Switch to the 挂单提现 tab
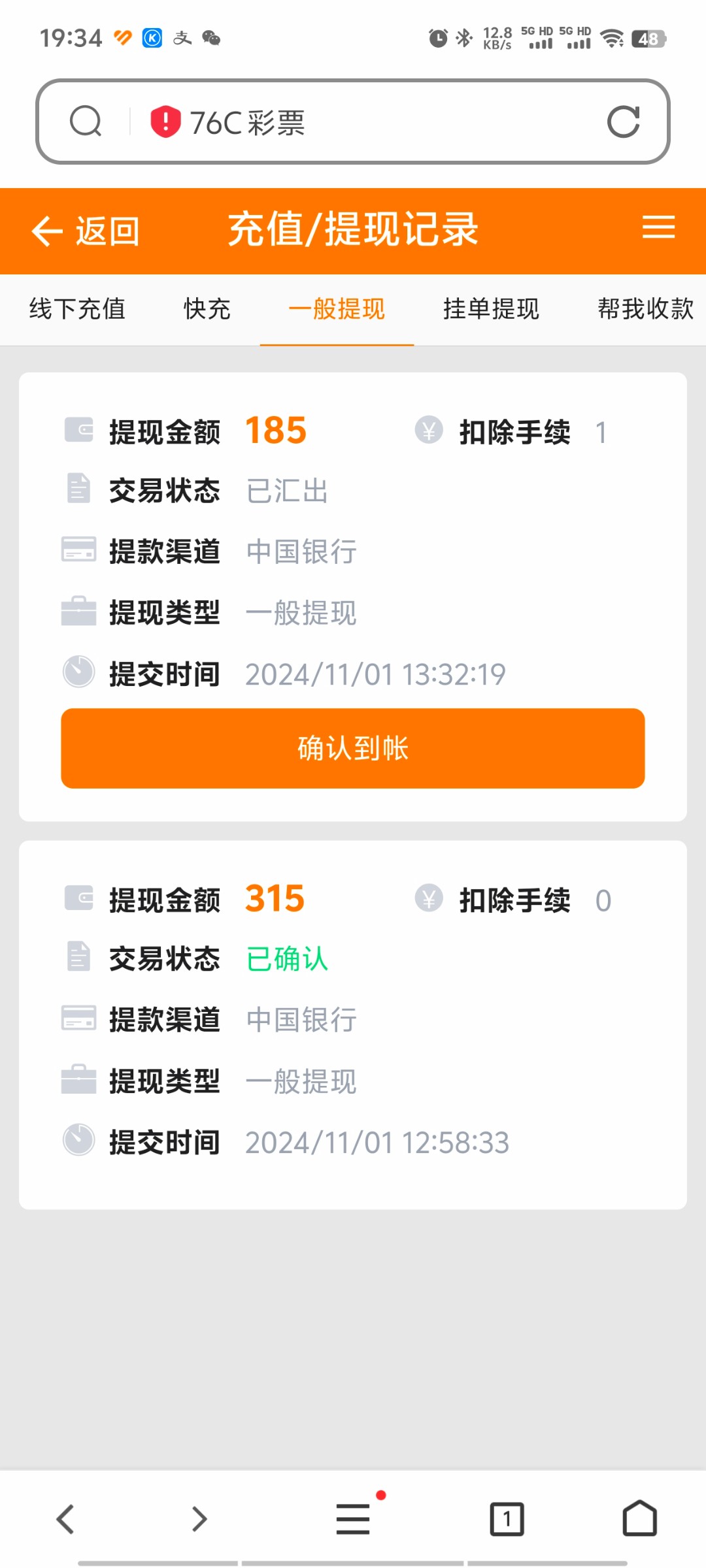Viewport: 706px width, 1568px height. pos(490,310)
